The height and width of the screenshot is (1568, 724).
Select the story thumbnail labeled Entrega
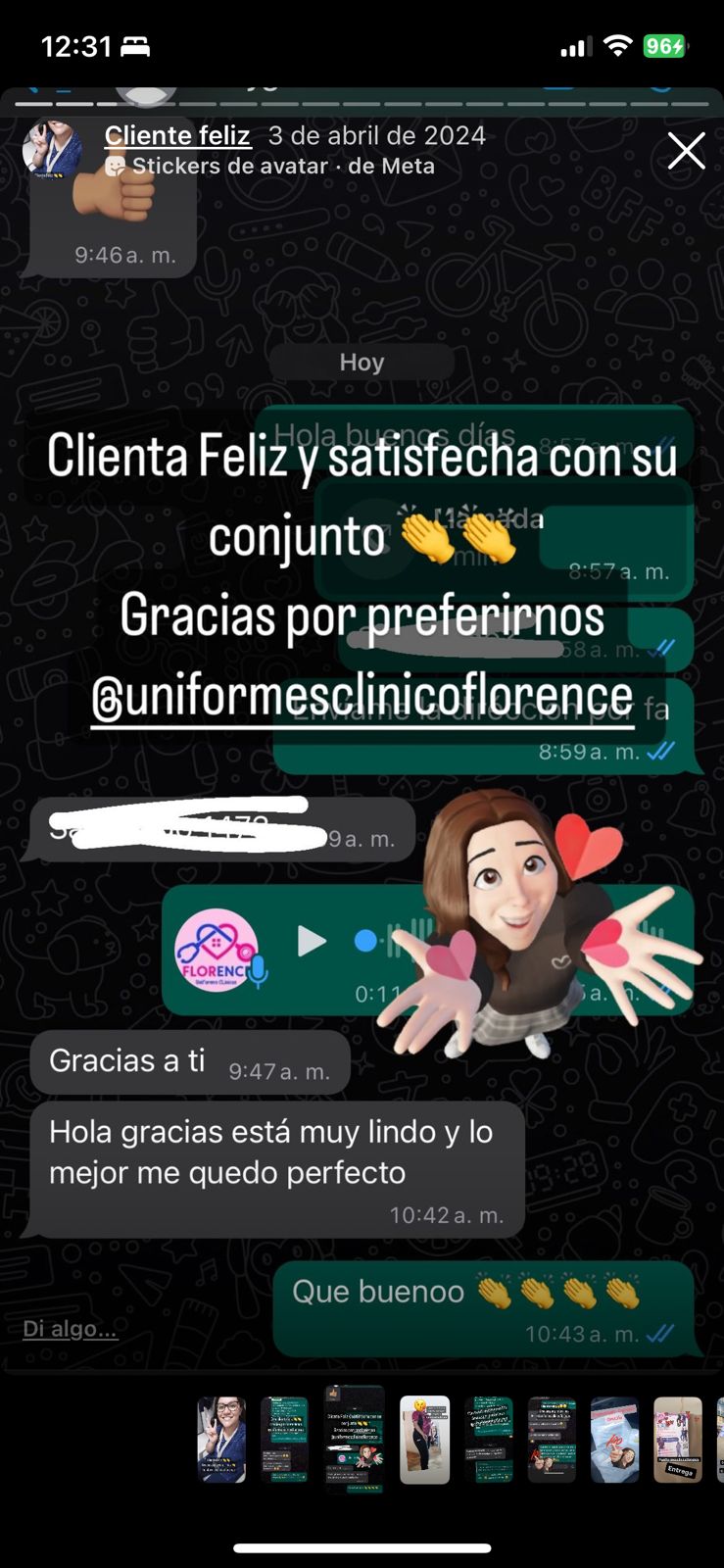pyautogui.click(x=678, y=1440)
